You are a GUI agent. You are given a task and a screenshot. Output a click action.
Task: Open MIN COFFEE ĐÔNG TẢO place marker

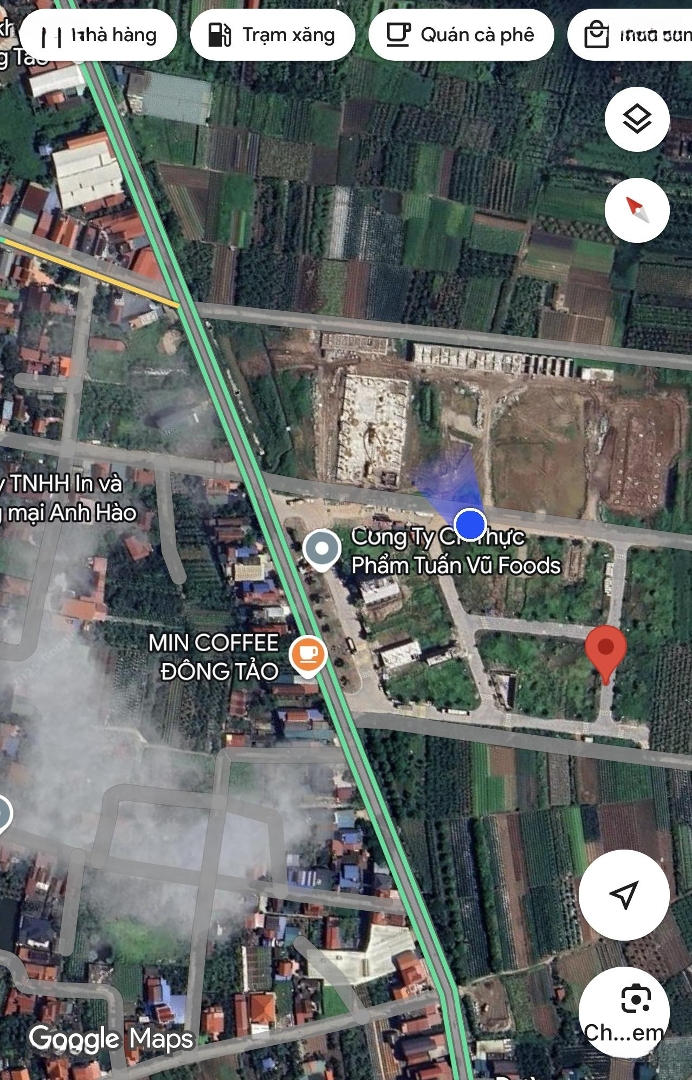pyautogui.click(x=308, y=656)
